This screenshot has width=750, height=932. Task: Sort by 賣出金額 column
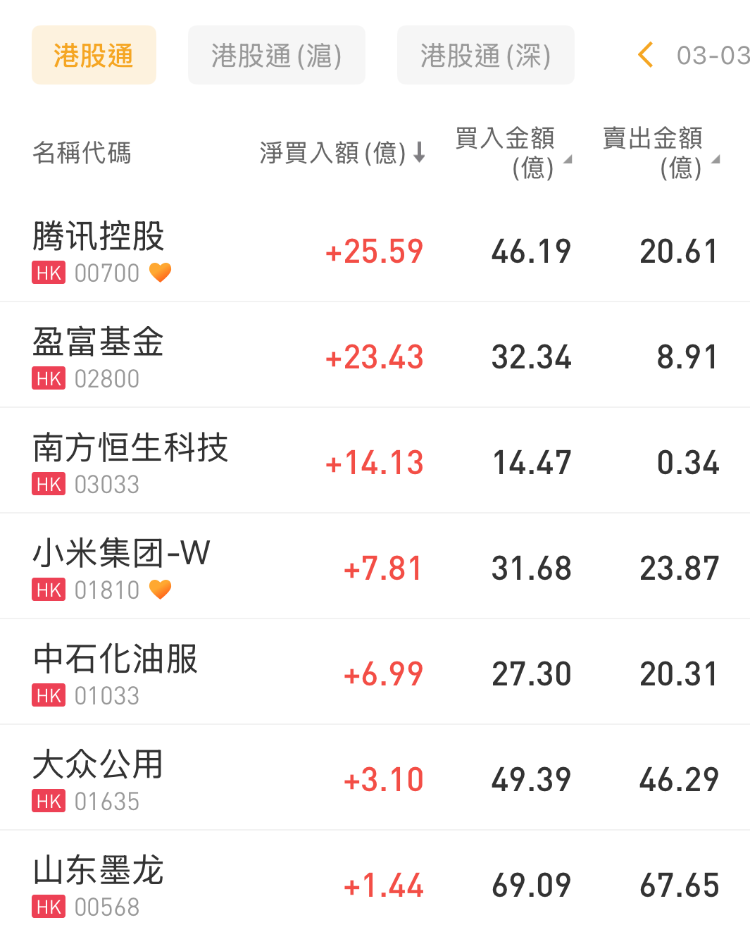pyautogui.click(x=660, y=153)
